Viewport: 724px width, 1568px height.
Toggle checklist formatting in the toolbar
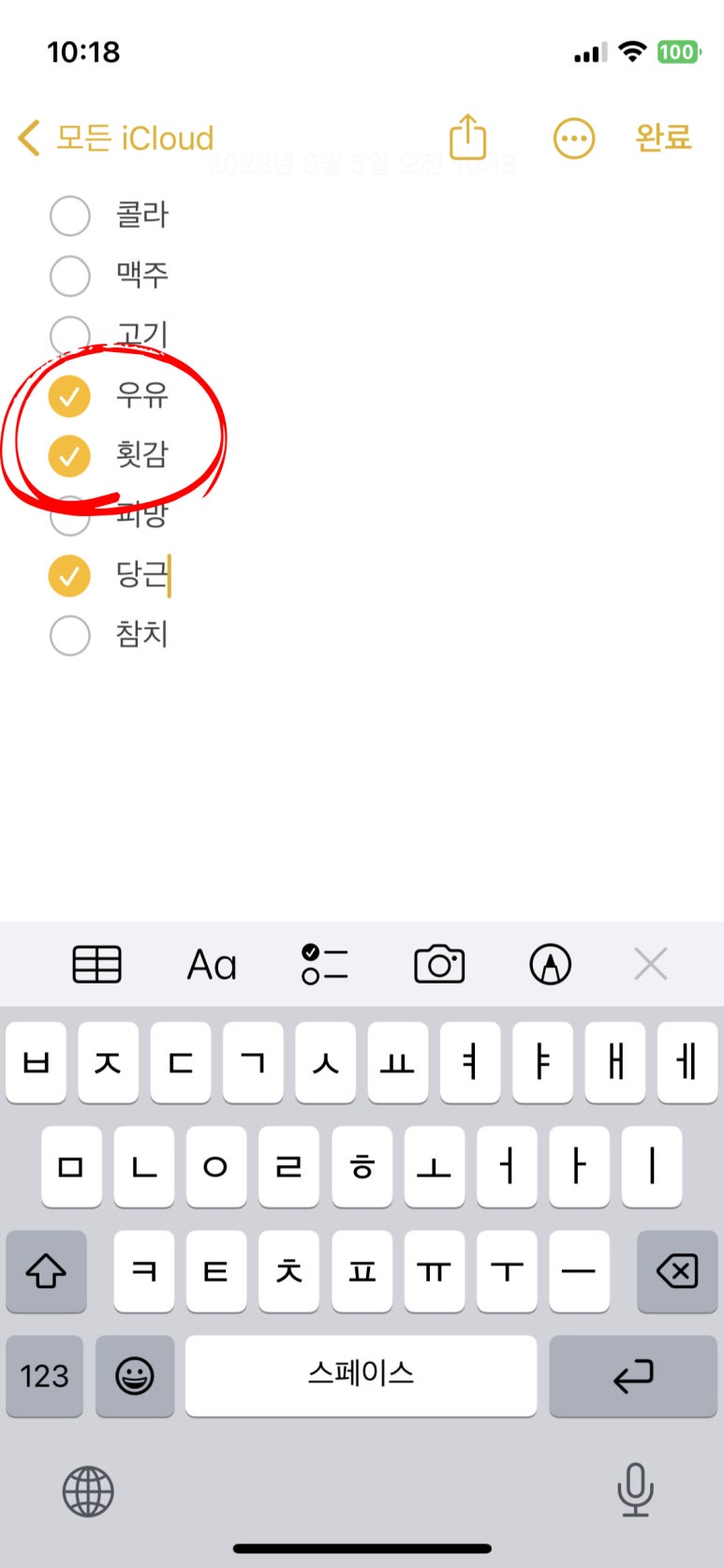pyautogui.click(x=325, y=964)
